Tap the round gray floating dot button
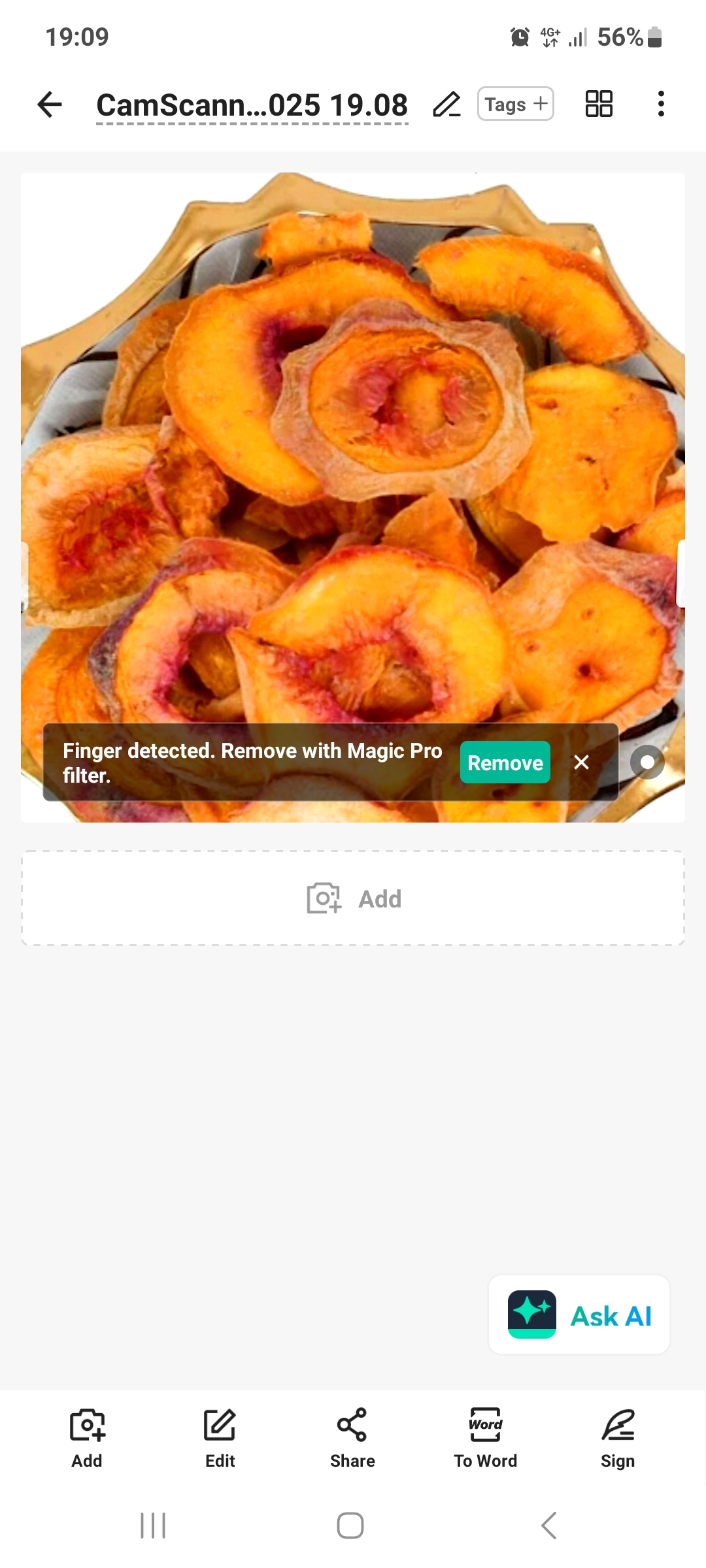706x1568 pixels. 647,762
